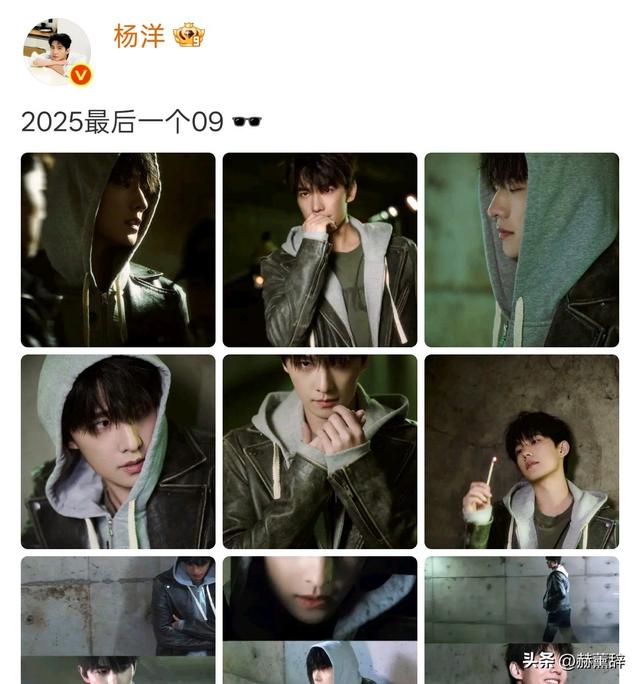
Task: Open photo with hands clasped near chin
Action: click(319, 451)
